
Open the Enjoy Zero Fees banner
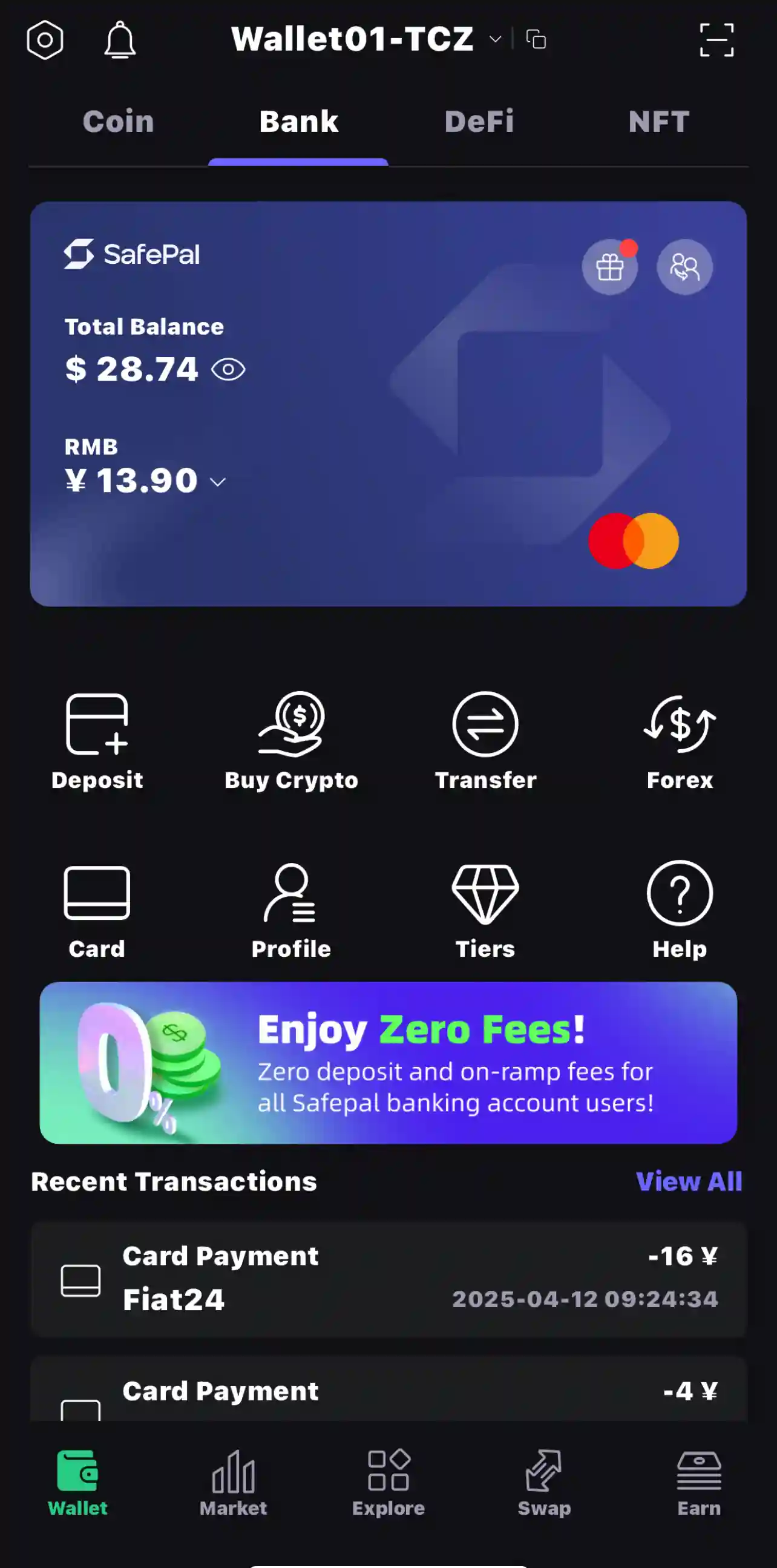tap(388, 1062)
